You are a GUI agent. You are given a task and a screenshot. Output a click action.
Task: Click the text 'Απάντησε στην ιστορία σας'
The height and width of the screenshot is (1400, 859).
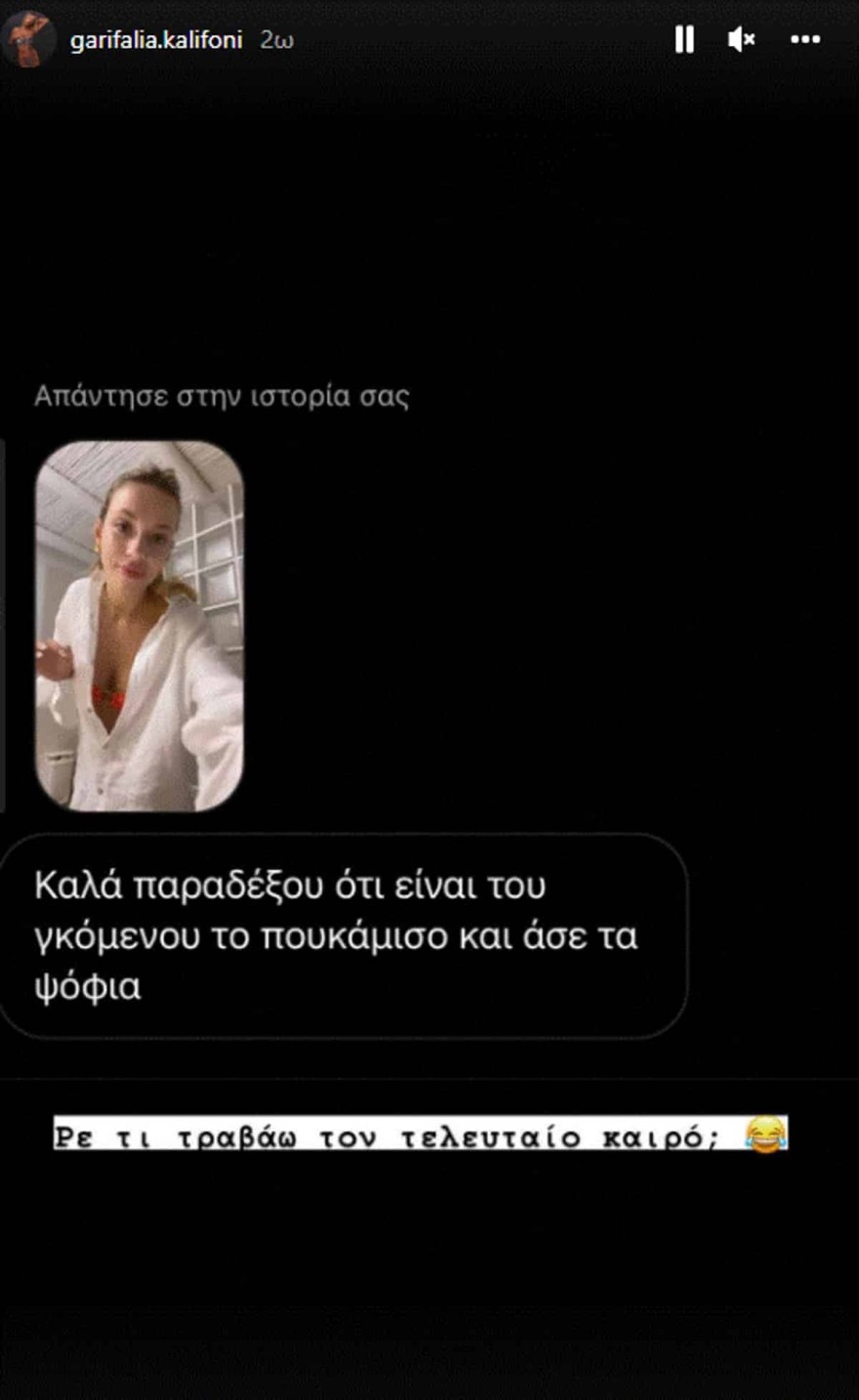tap(224, 395)
